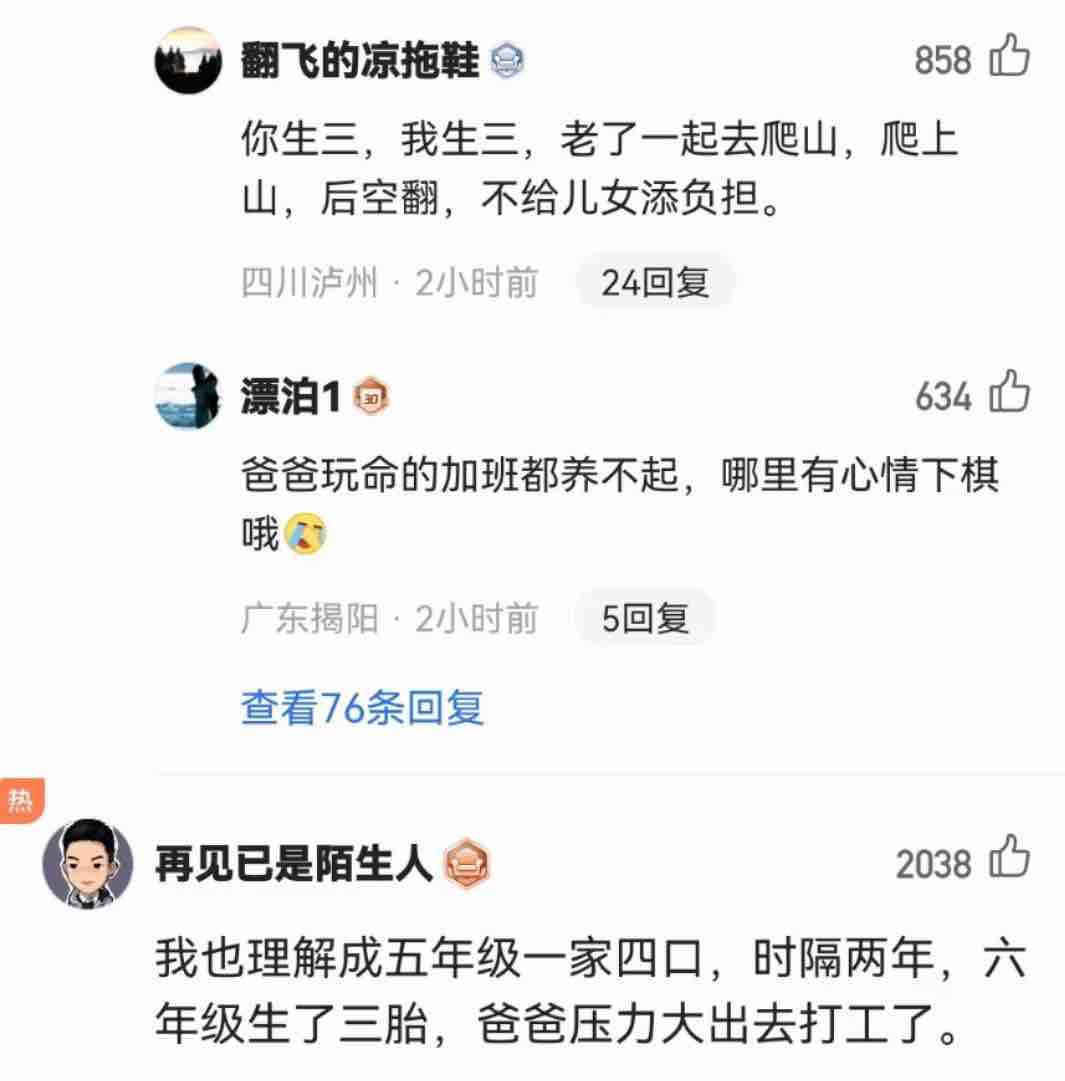Open the 5回复 replies chip
The image size is (1065, 1081).
pyautogui.click(x=645, y=619)
